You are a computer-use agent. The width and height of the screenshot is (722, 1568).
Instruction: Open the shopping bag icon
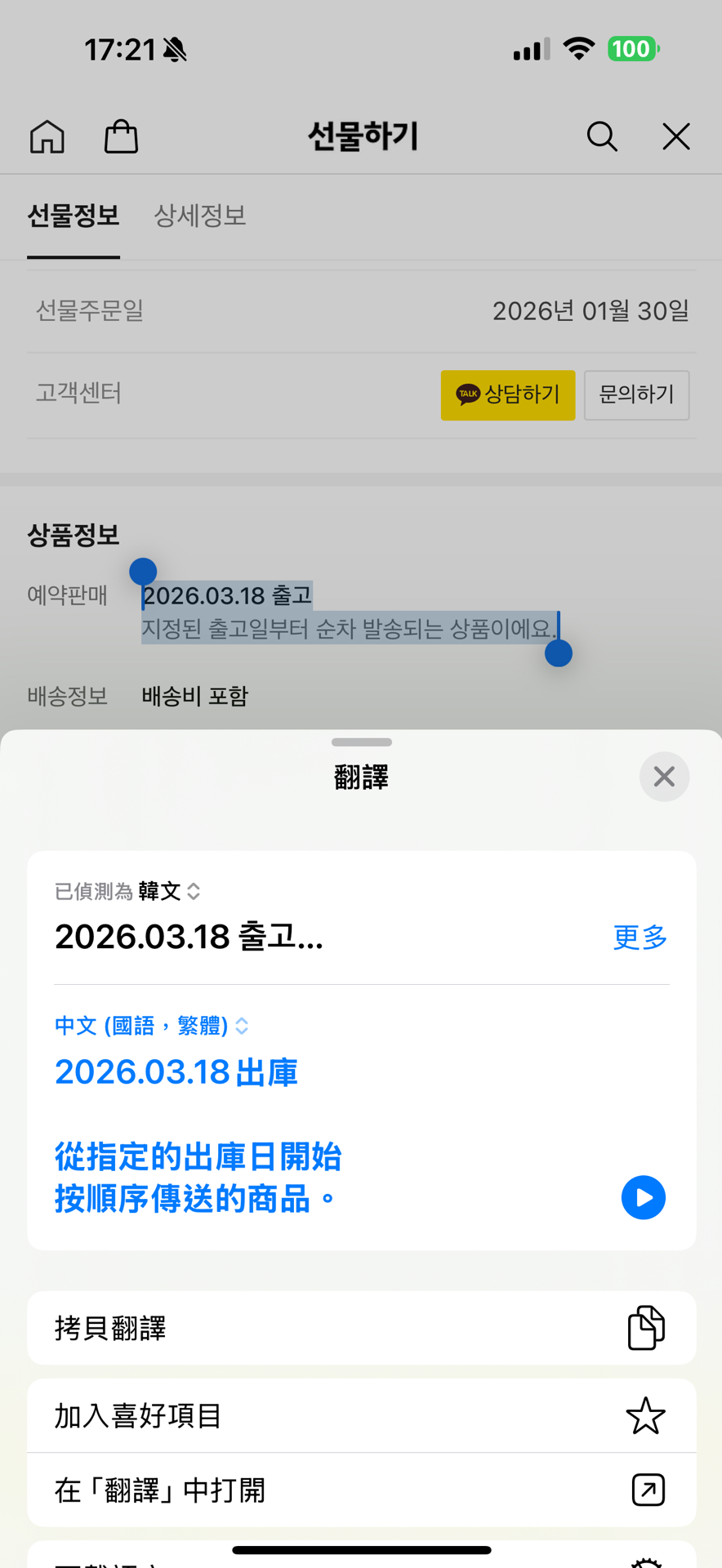click(121, 136)
